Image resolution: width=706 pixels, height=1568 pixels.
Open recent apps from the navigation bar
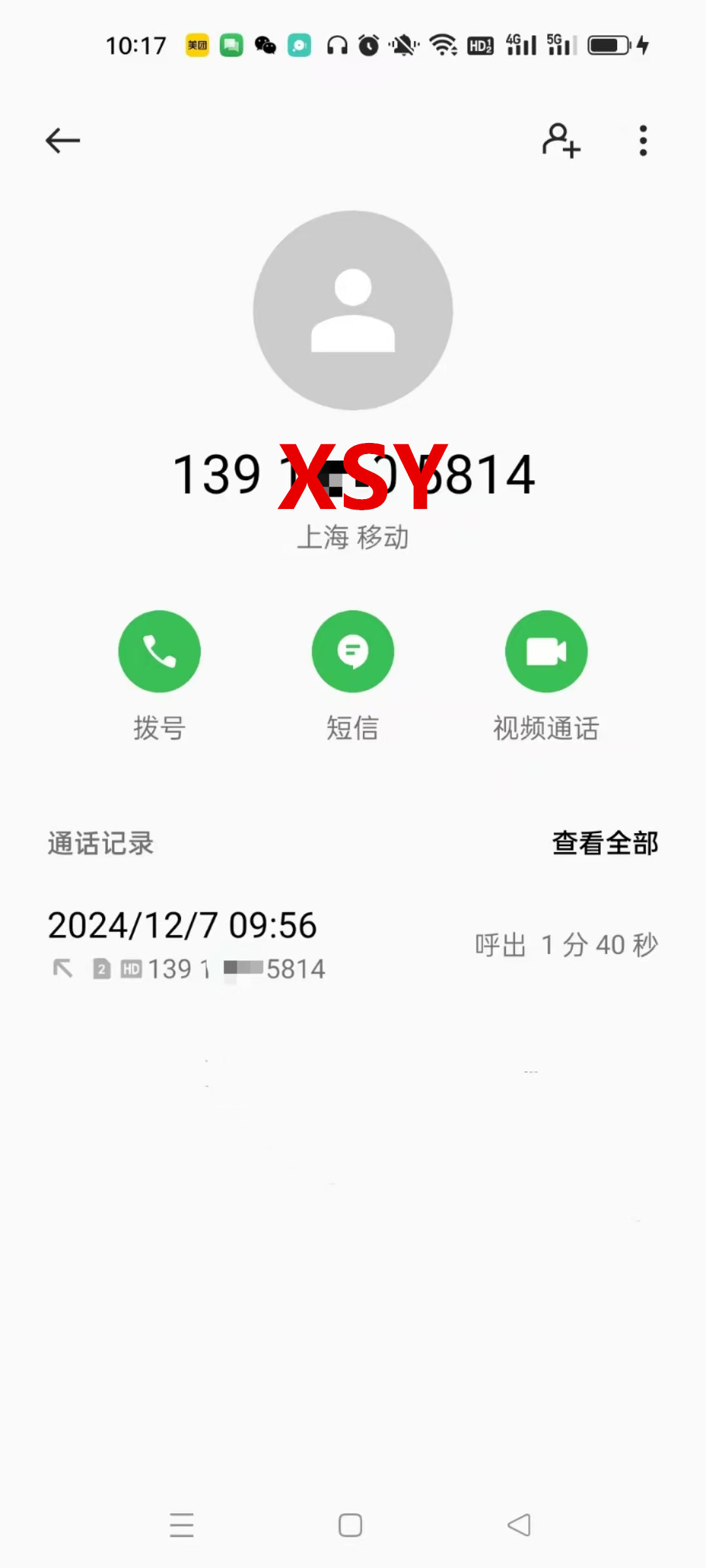(x=182, y=1526)
